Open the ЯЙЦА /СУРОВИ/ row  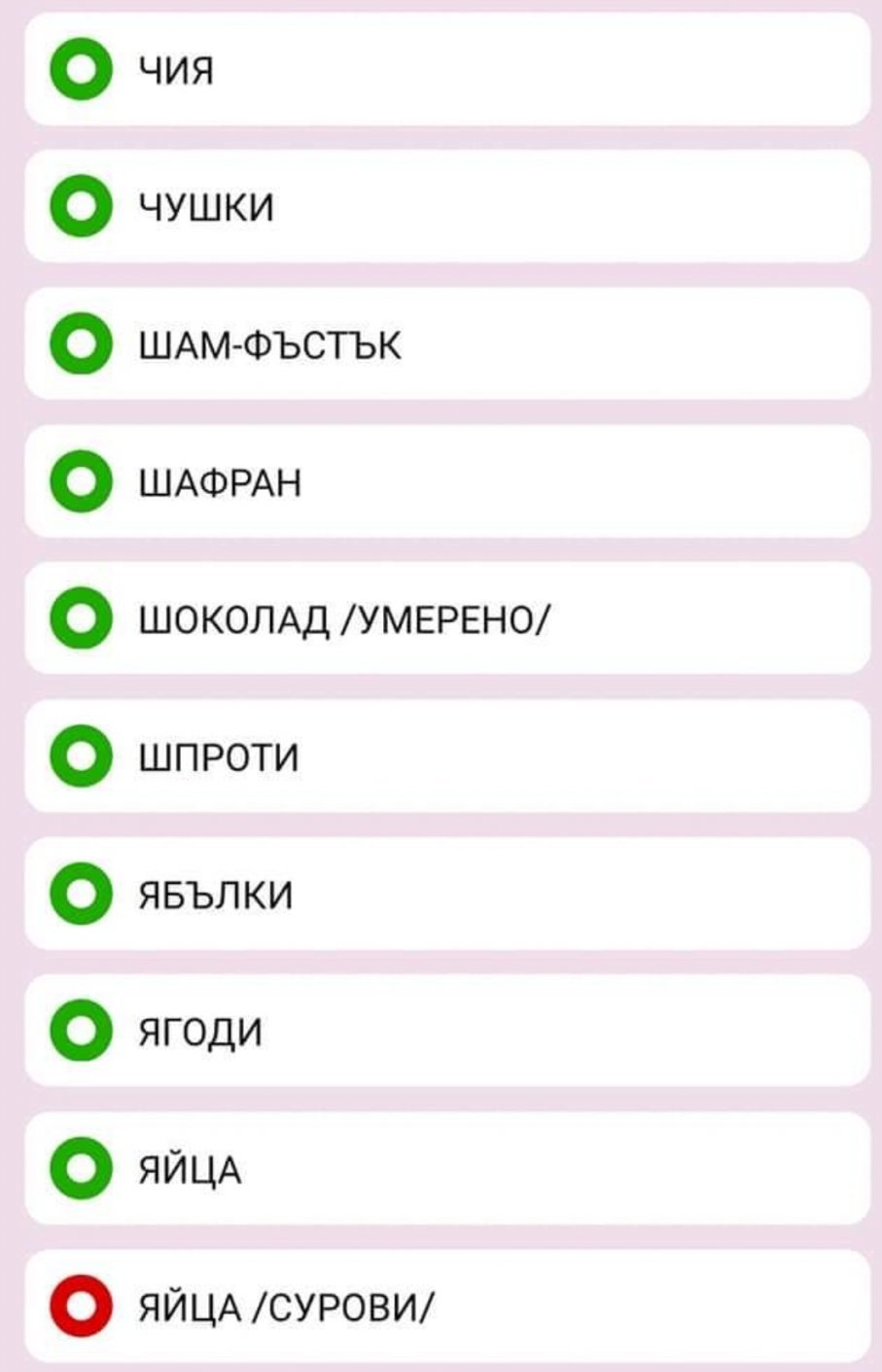(445, 1306)
